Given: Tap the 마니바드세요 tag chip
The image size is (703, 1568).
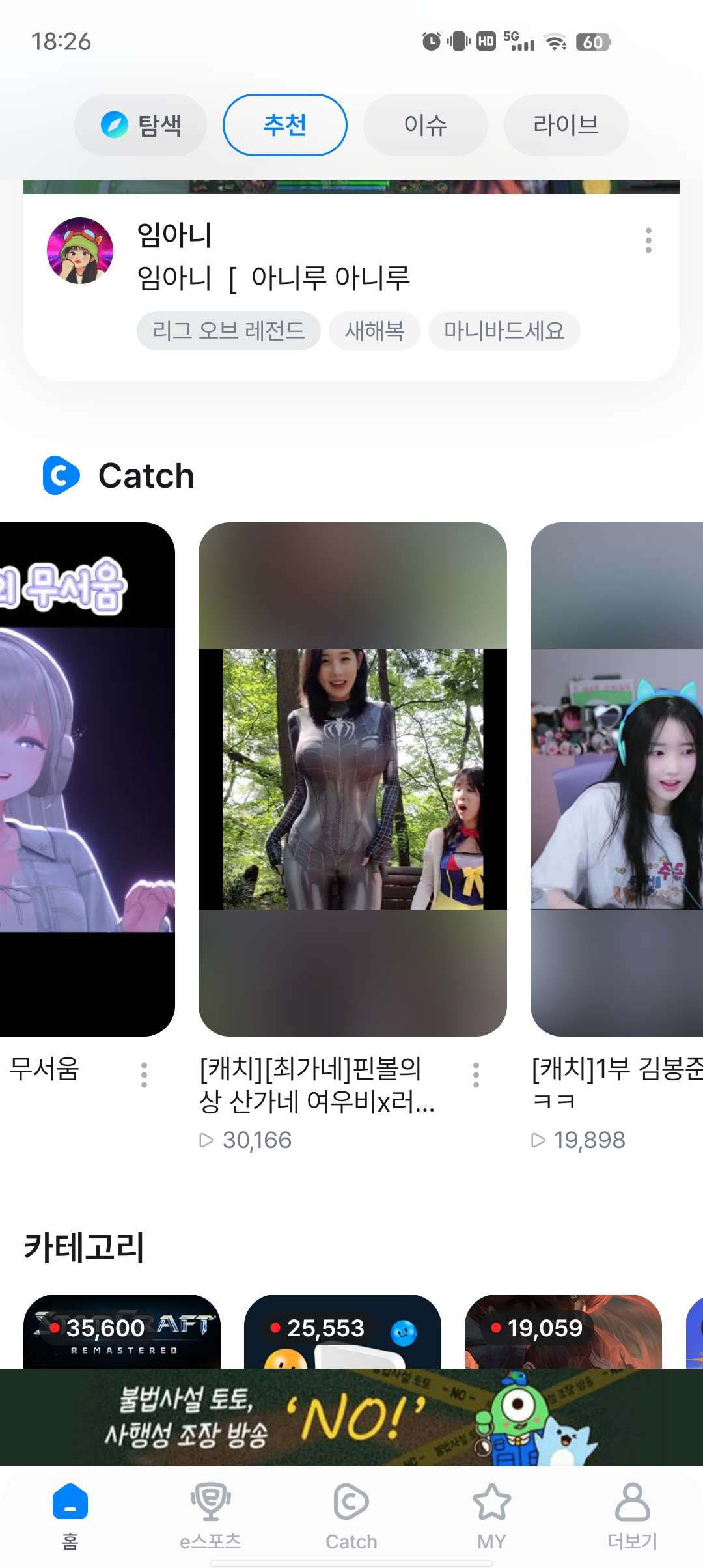Looking at the screenshot, I should [504, 331].
